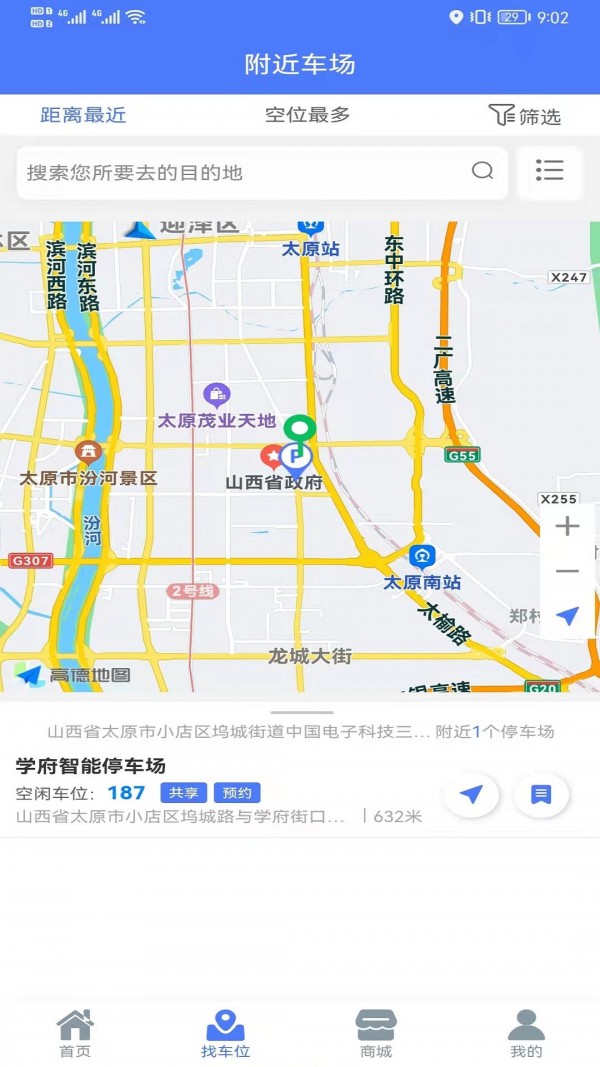Viewport: 600px width, 1067px height.
Task: Navigate to 学府智能停车场
Action: (x=471, y=795)
